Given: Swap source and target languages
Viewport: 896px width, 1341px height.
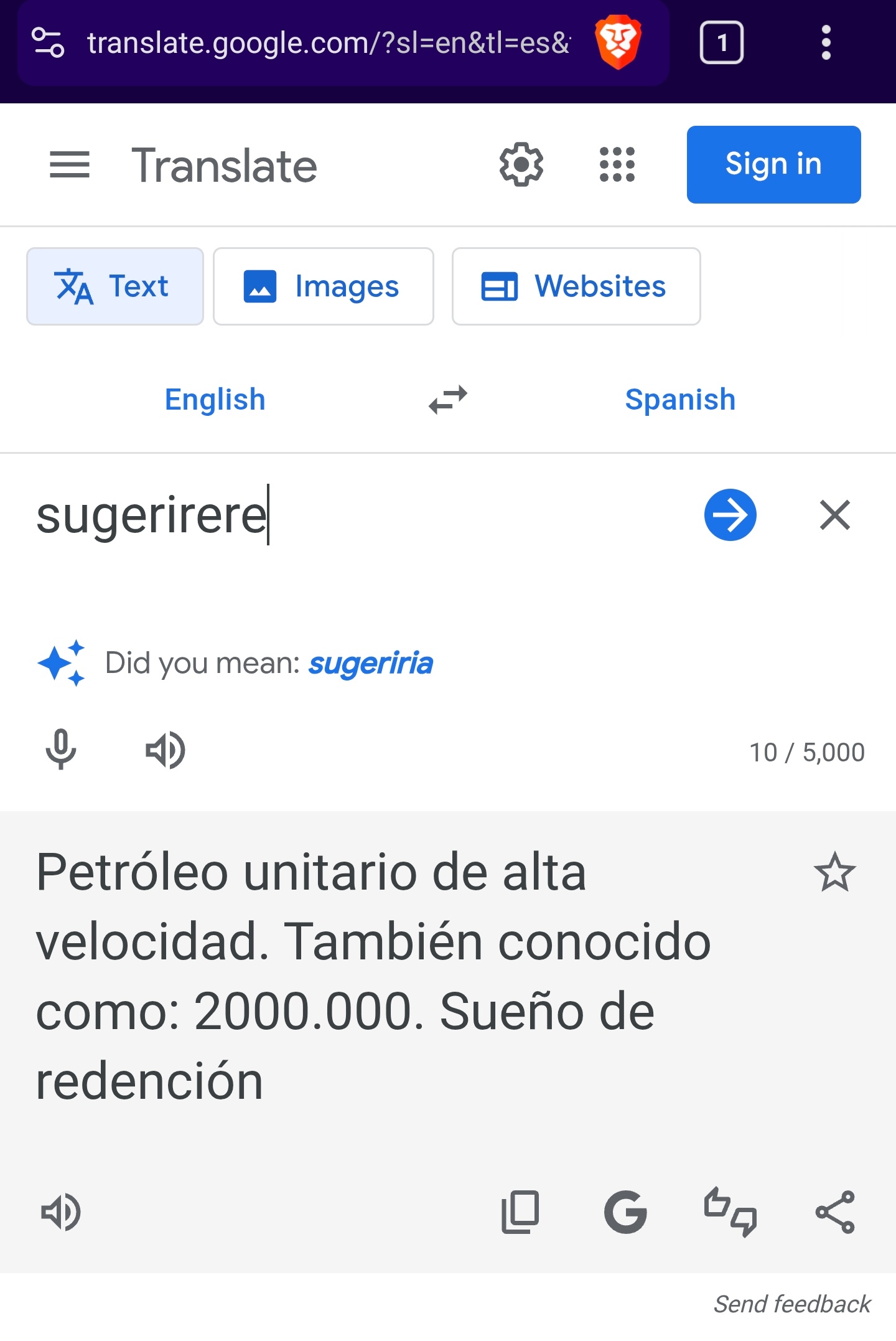Looking at the screenshot, I should click(448, 399).
